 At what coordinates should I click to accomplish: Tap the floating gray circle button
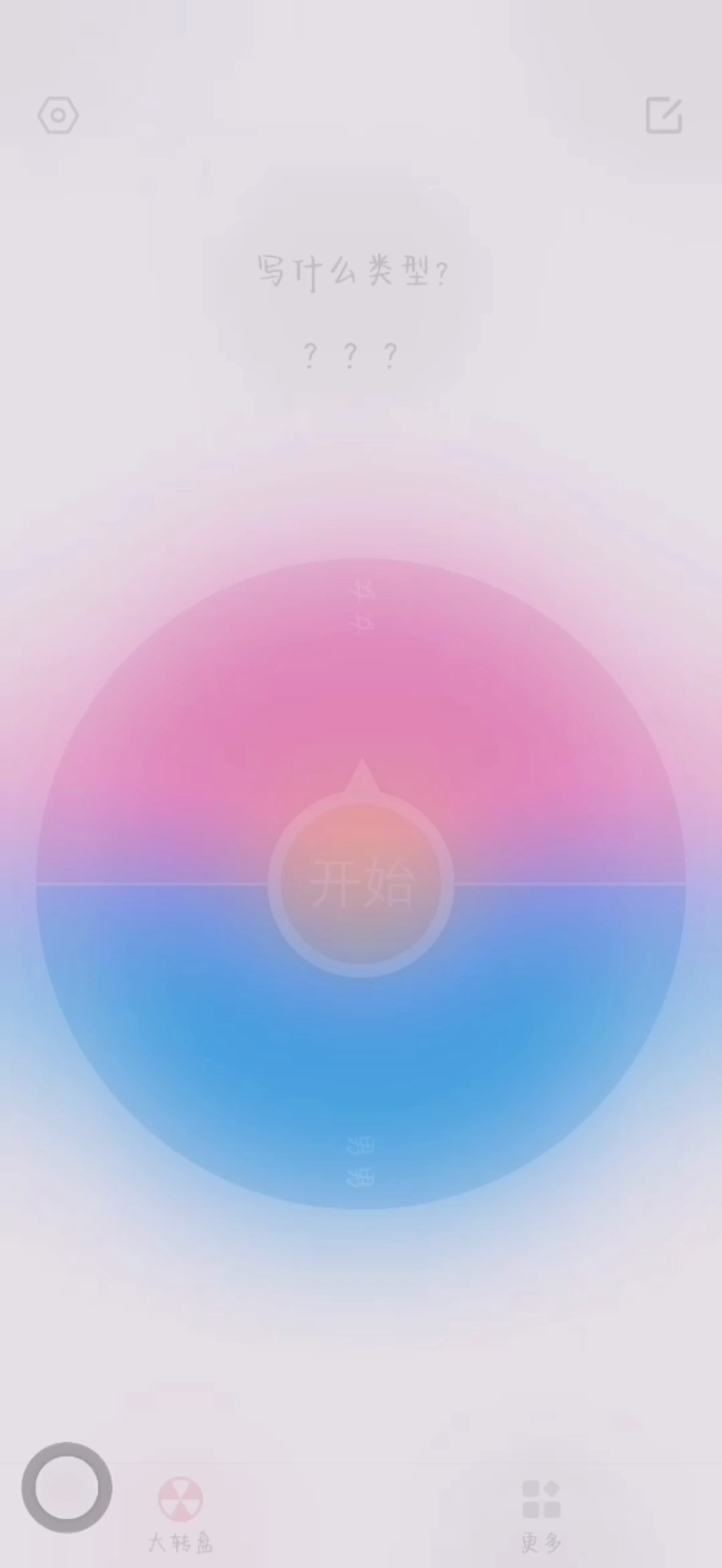point(67,1488)
